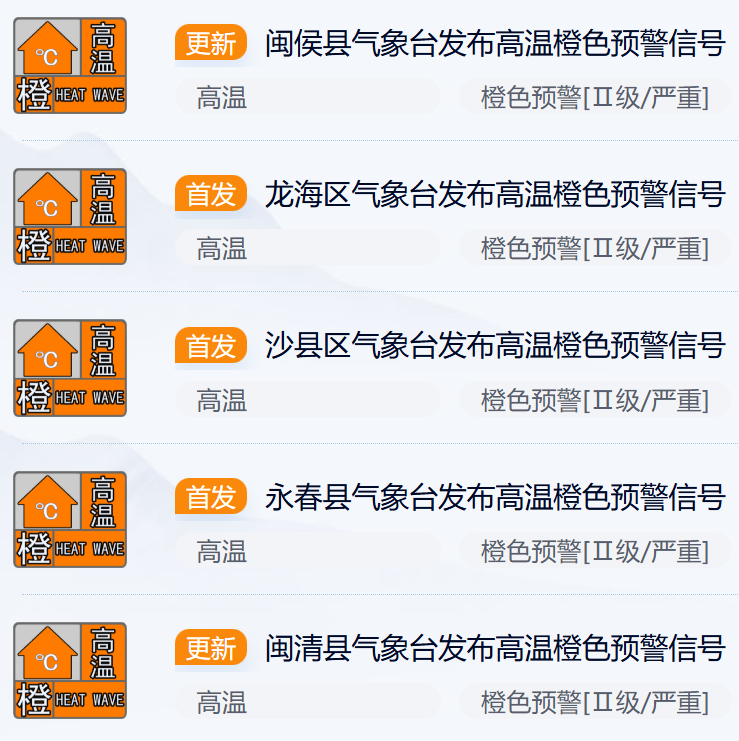Open the 闽侯县 high temperature orange warning
739x741 pixels.
tap(494, 44)
